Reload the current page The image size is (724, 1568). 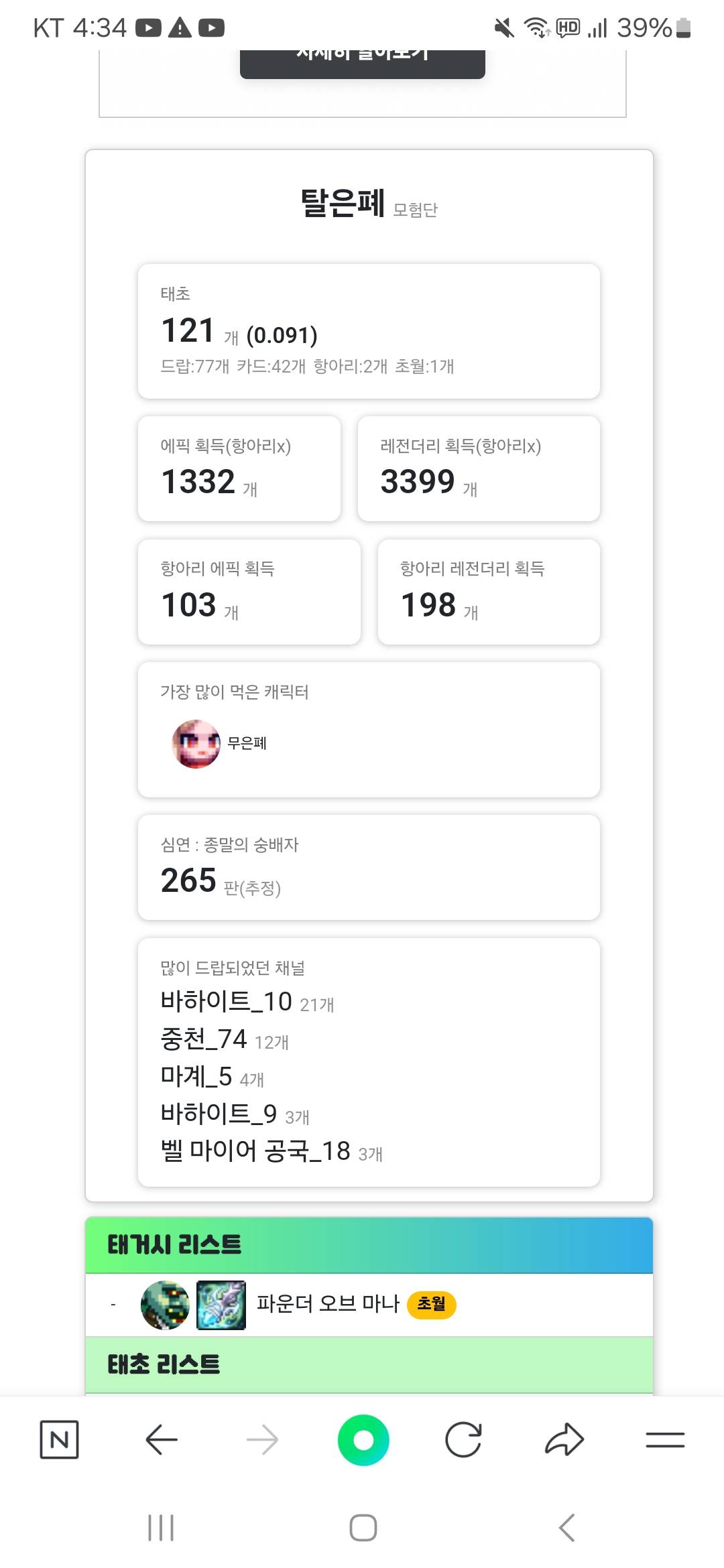pos(463,1439)
